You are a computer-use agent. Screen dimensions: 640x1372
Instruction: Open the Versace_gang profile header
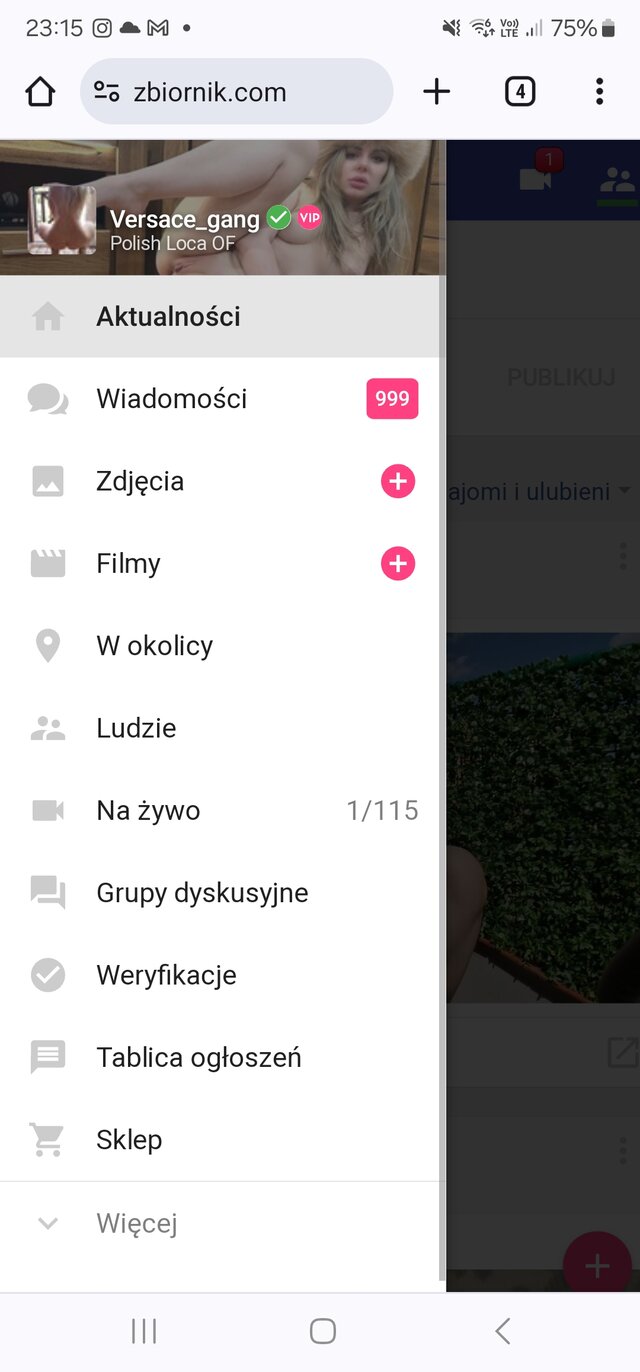[x=184, y=220]
